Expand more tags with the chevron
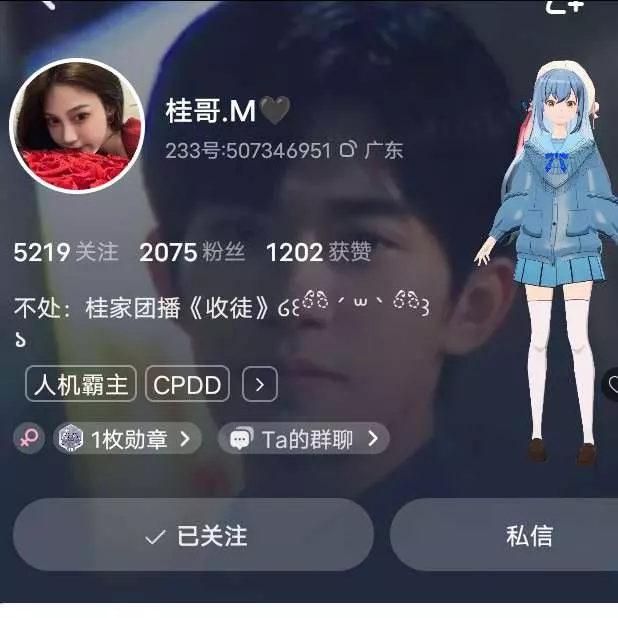The image size is (618, 618). [x=259, y=384]
